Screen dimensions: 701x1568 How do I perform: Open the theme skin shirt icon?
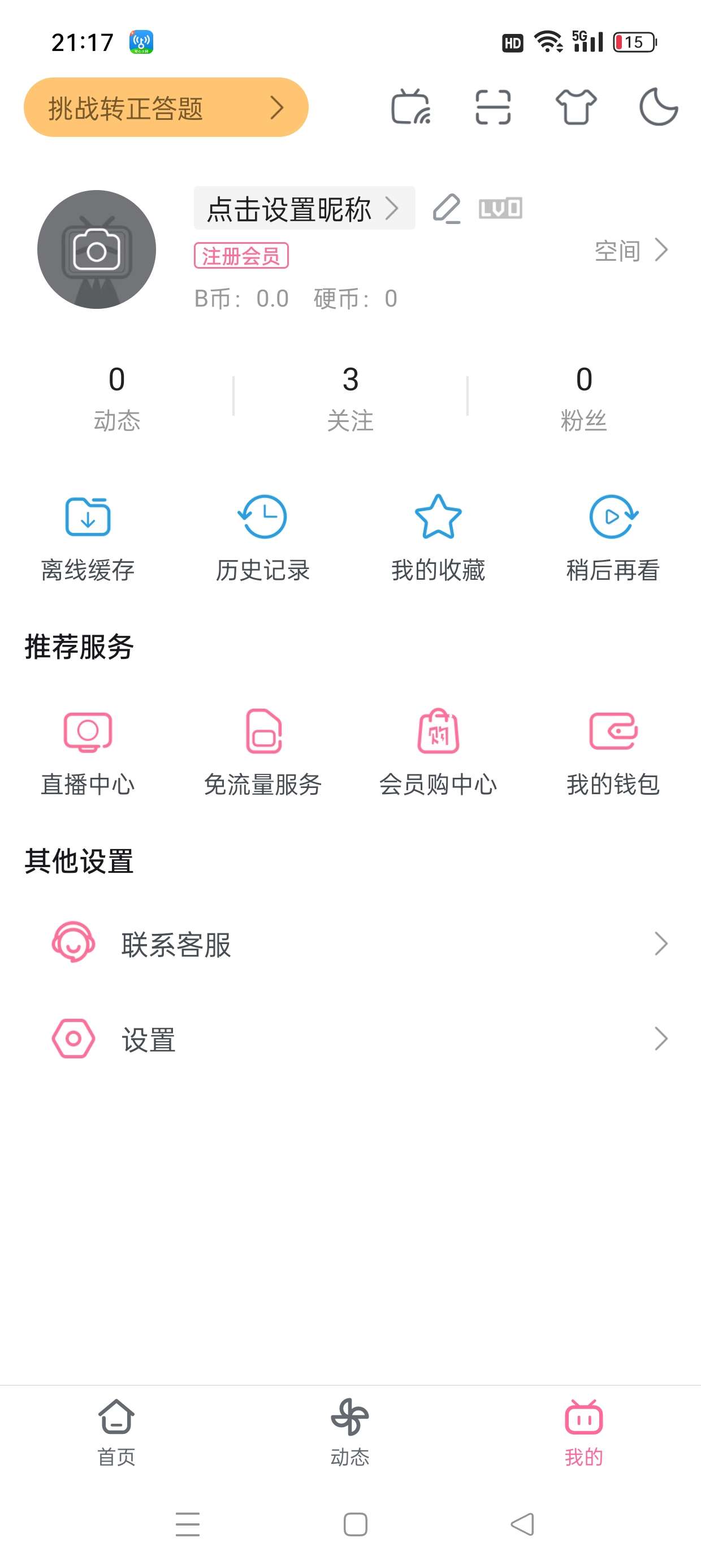[x=575, y=107]
